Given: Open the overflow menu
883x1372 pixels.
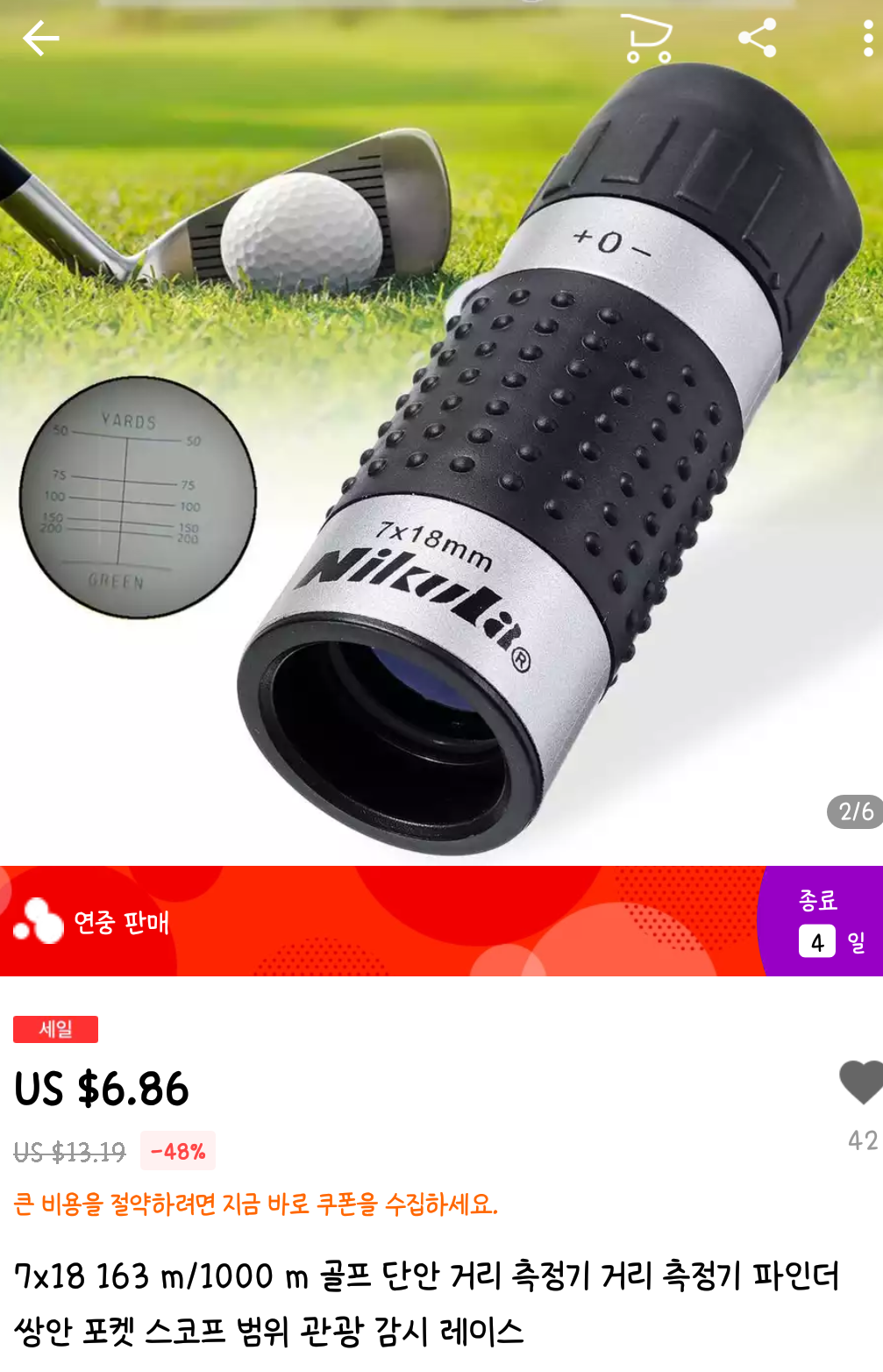Looking at the screenshot, I should 867,39.
